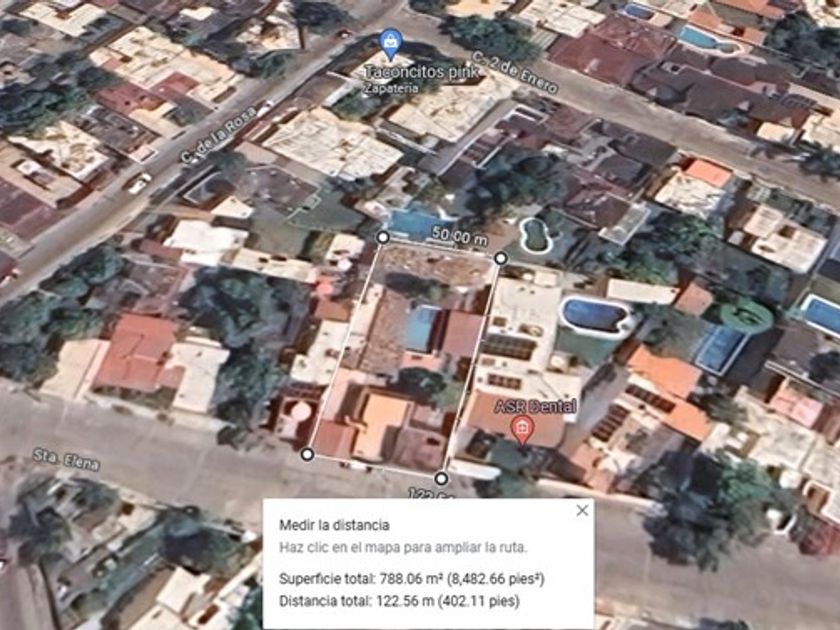Open the ASR Dental map marker
The height and width of the screenshot is (630, 840).
point(522,431)
